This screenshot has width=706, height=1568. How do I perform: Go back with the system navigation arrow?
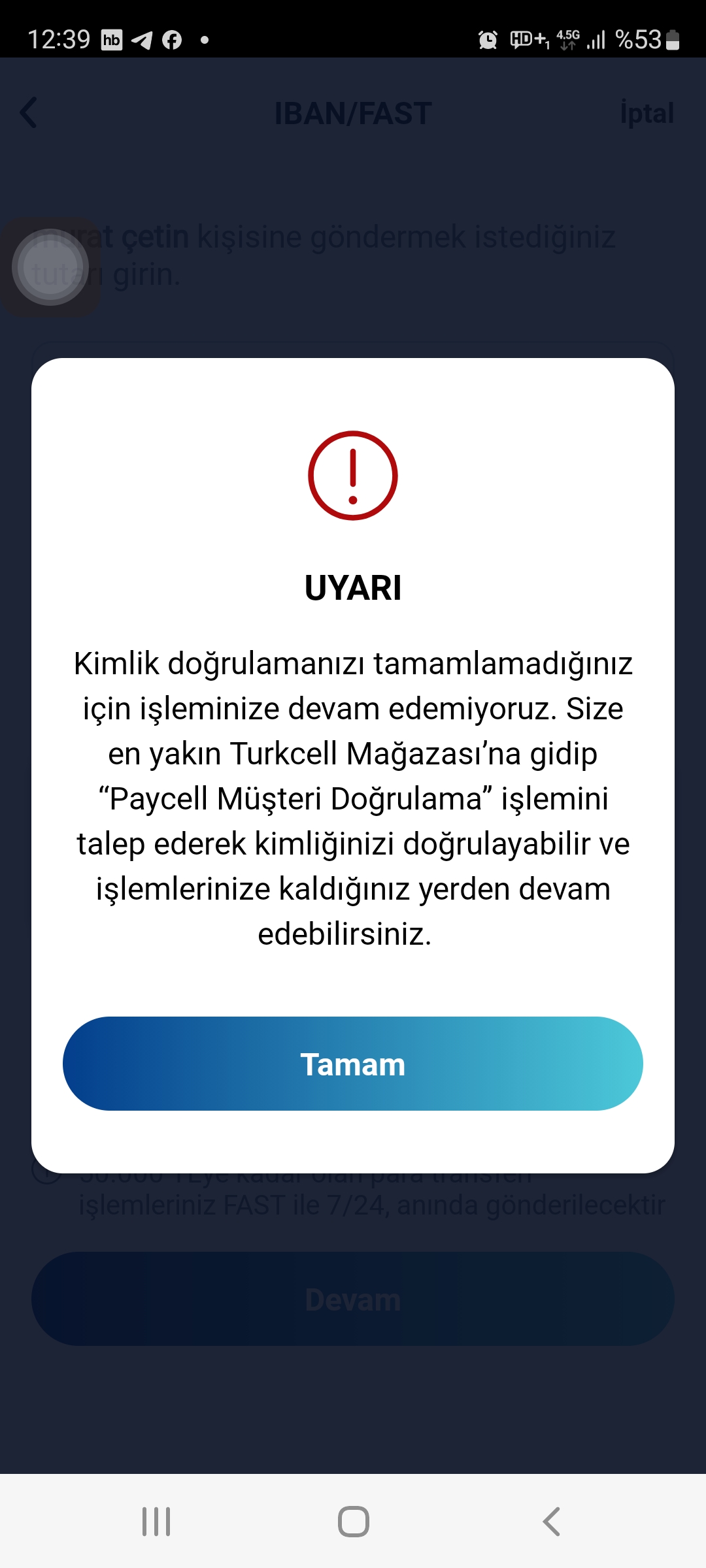pyautogui.click(x=551, y=1522)
